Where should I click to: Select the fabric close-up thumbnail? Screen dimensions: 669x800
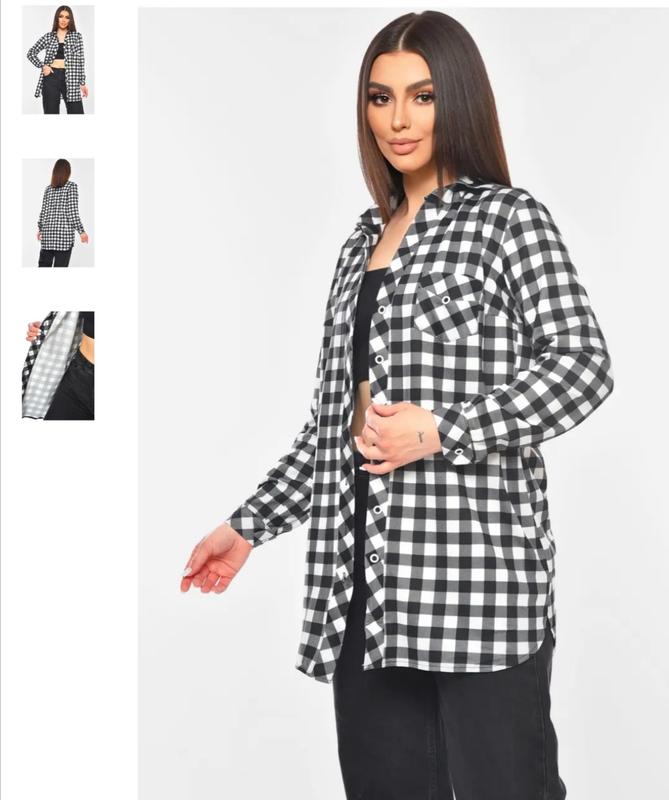(x=58, y=365)
